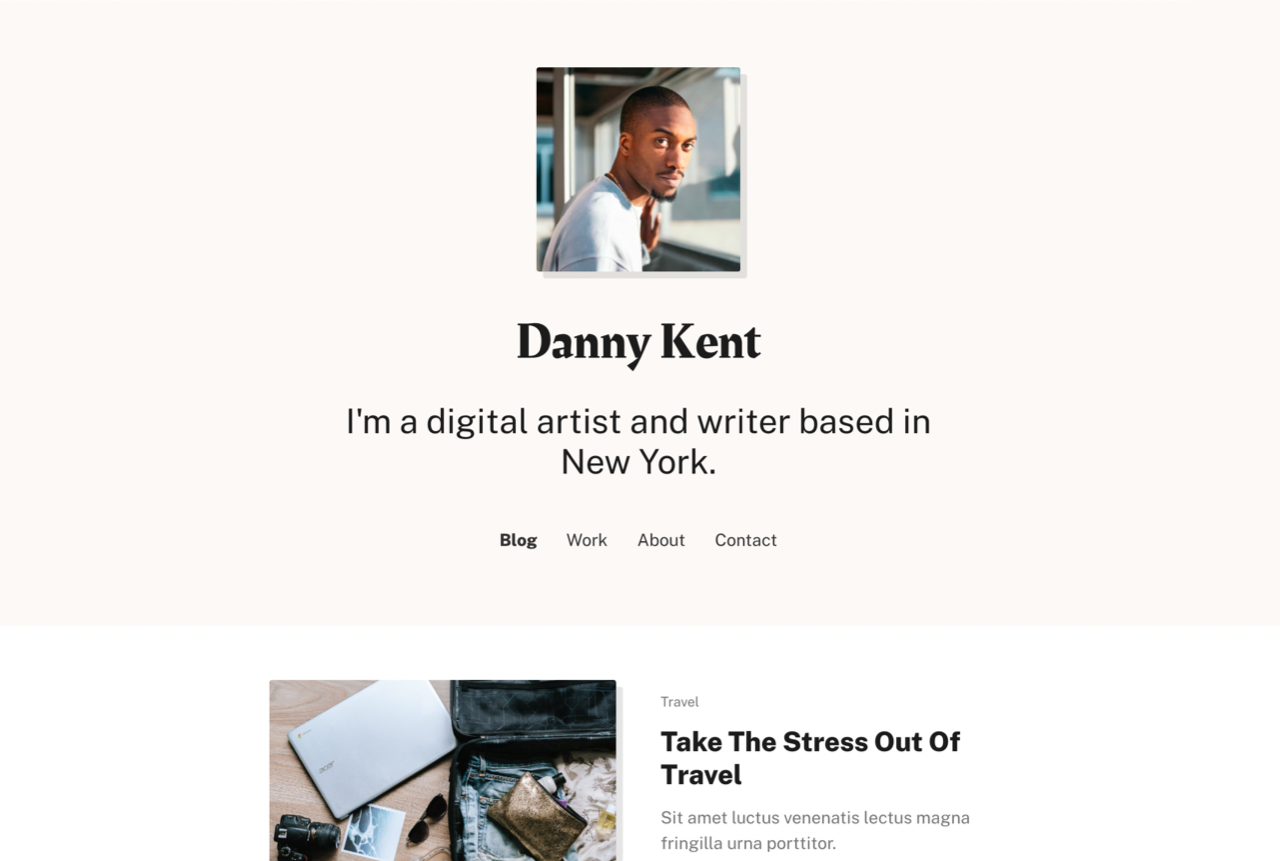Image resolution: width=1280 pixels, height=861 pixels.
Task: Go to the Work page
Action: coord(586,540)
